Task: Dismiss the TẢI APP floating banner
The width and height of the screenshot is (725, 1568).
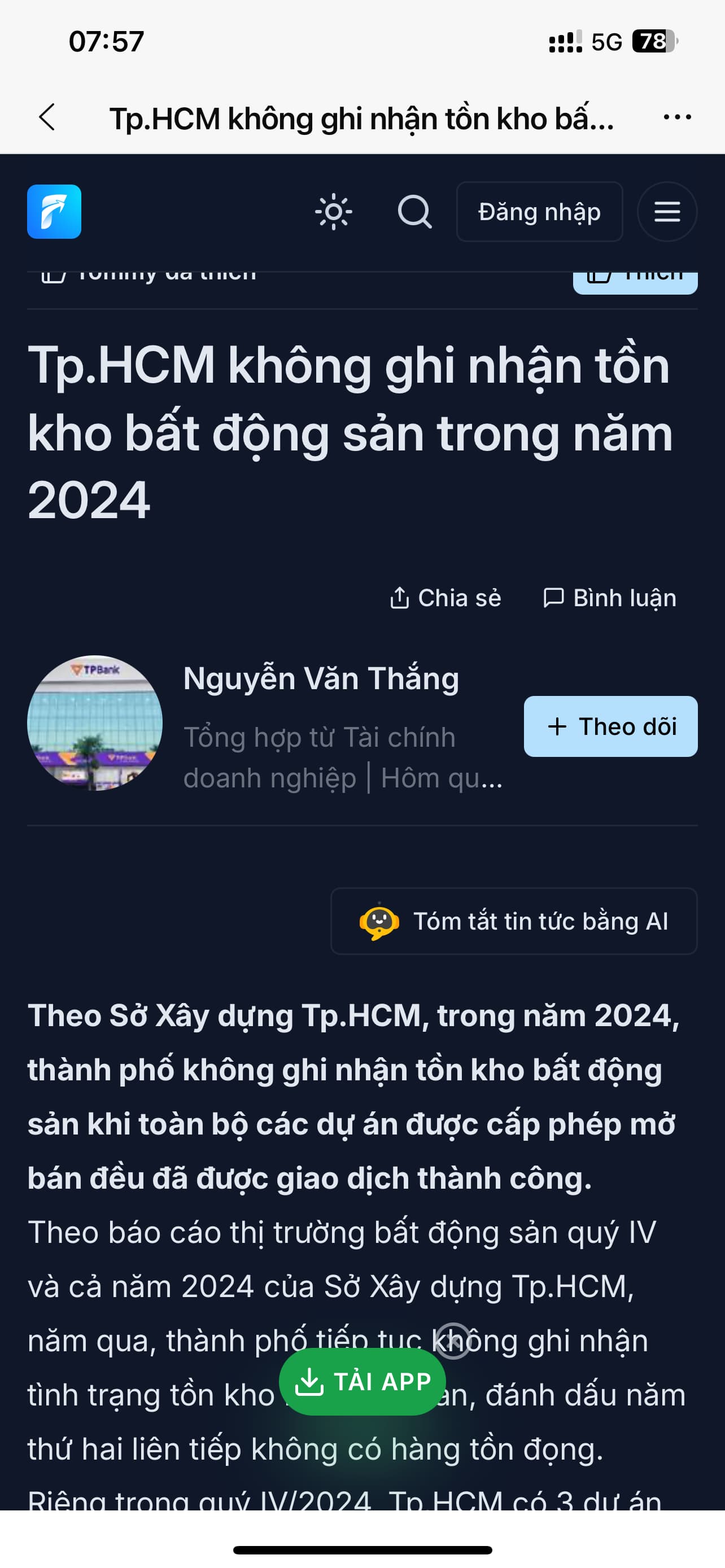Action: [x=453, y=1342]
